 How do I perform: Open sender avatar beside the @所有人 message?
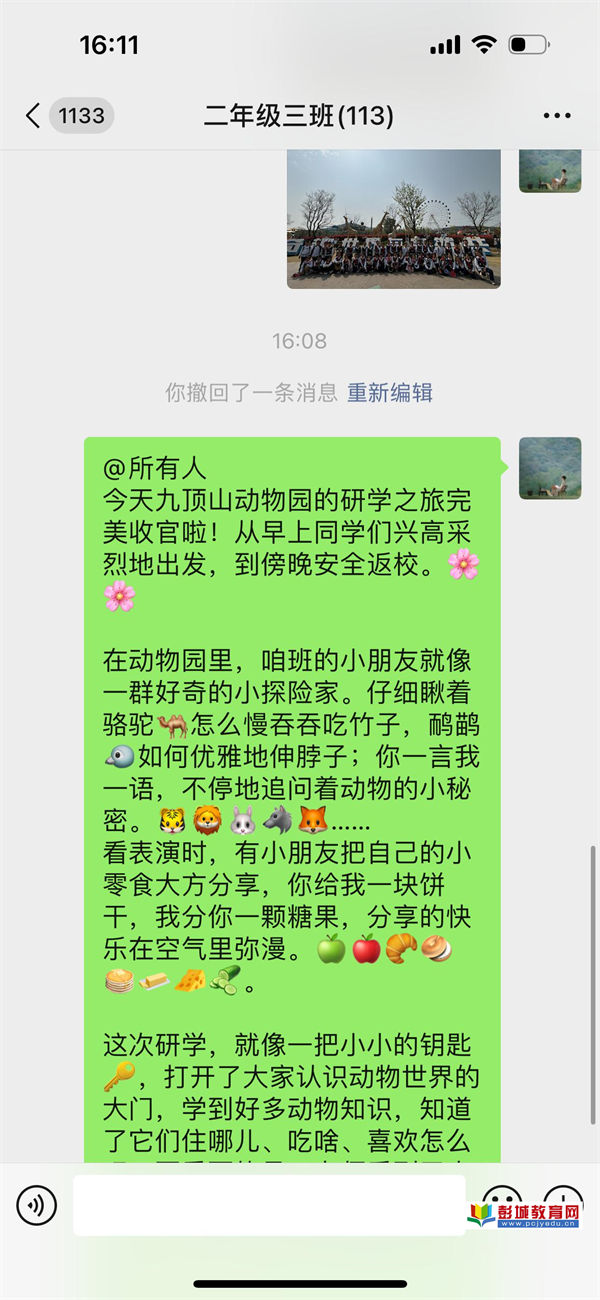click(x=549, y=468)
